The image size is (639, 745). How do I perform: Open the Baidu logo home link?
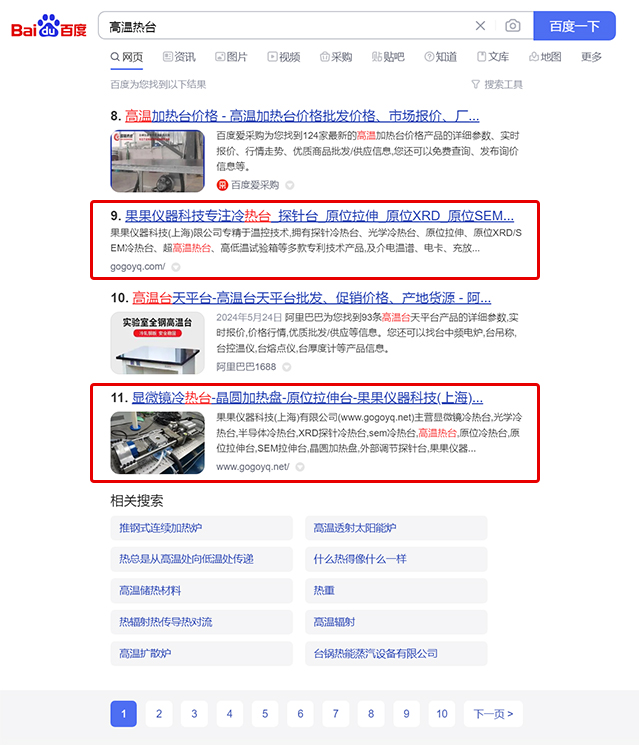48,26
